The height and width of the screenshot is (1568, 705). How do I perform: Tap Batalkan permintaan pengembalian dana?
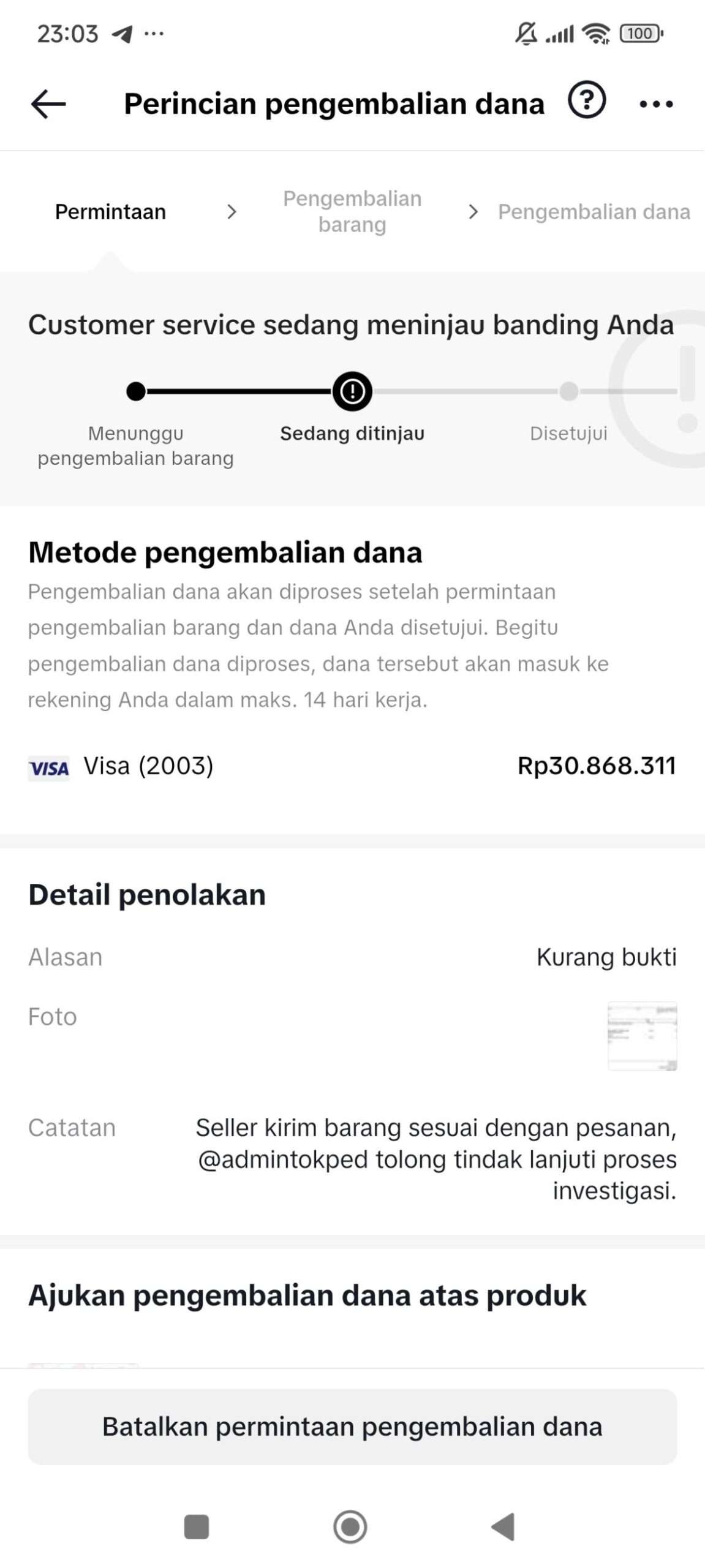click(x=352, y=1427)
